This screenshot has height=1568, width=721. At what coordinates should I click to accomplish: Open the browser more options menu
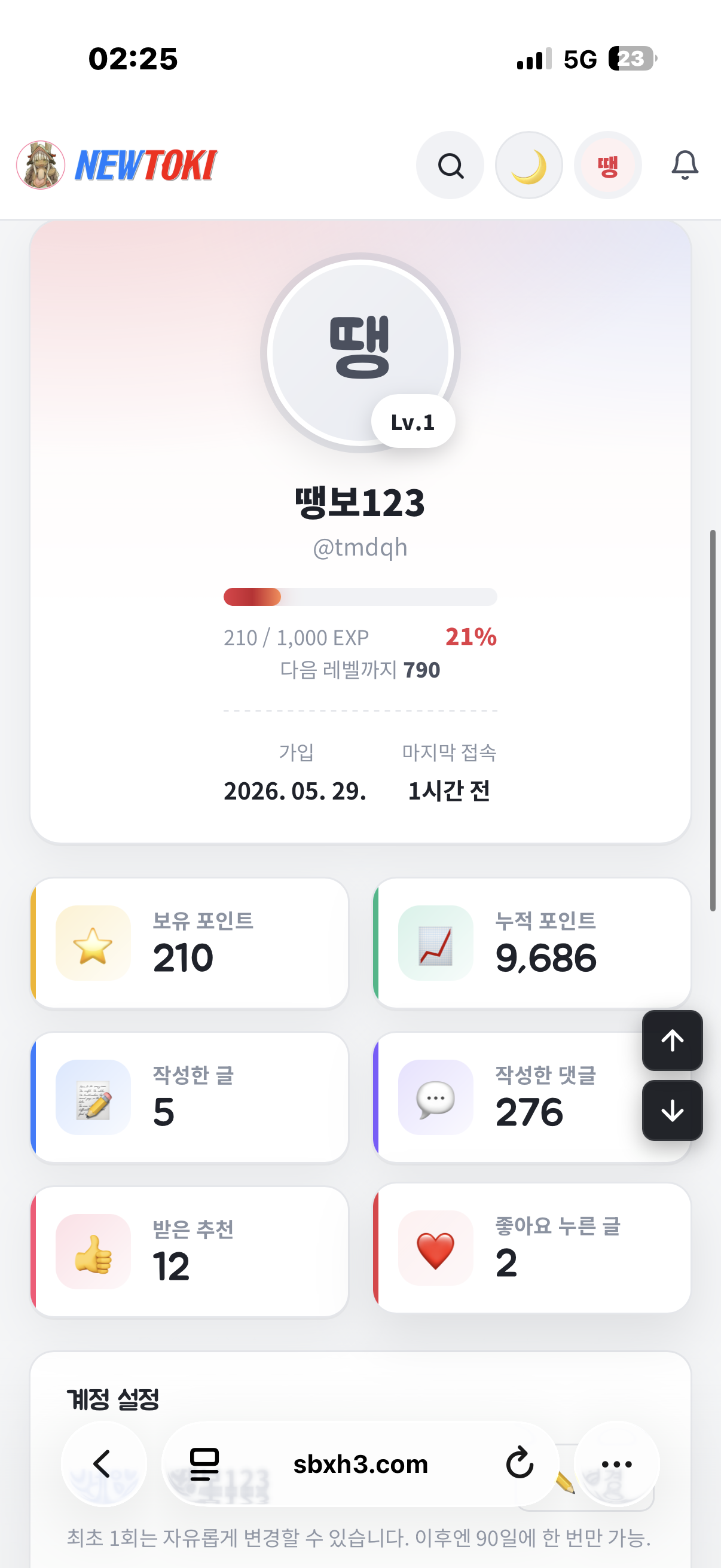pos(616,1464)
